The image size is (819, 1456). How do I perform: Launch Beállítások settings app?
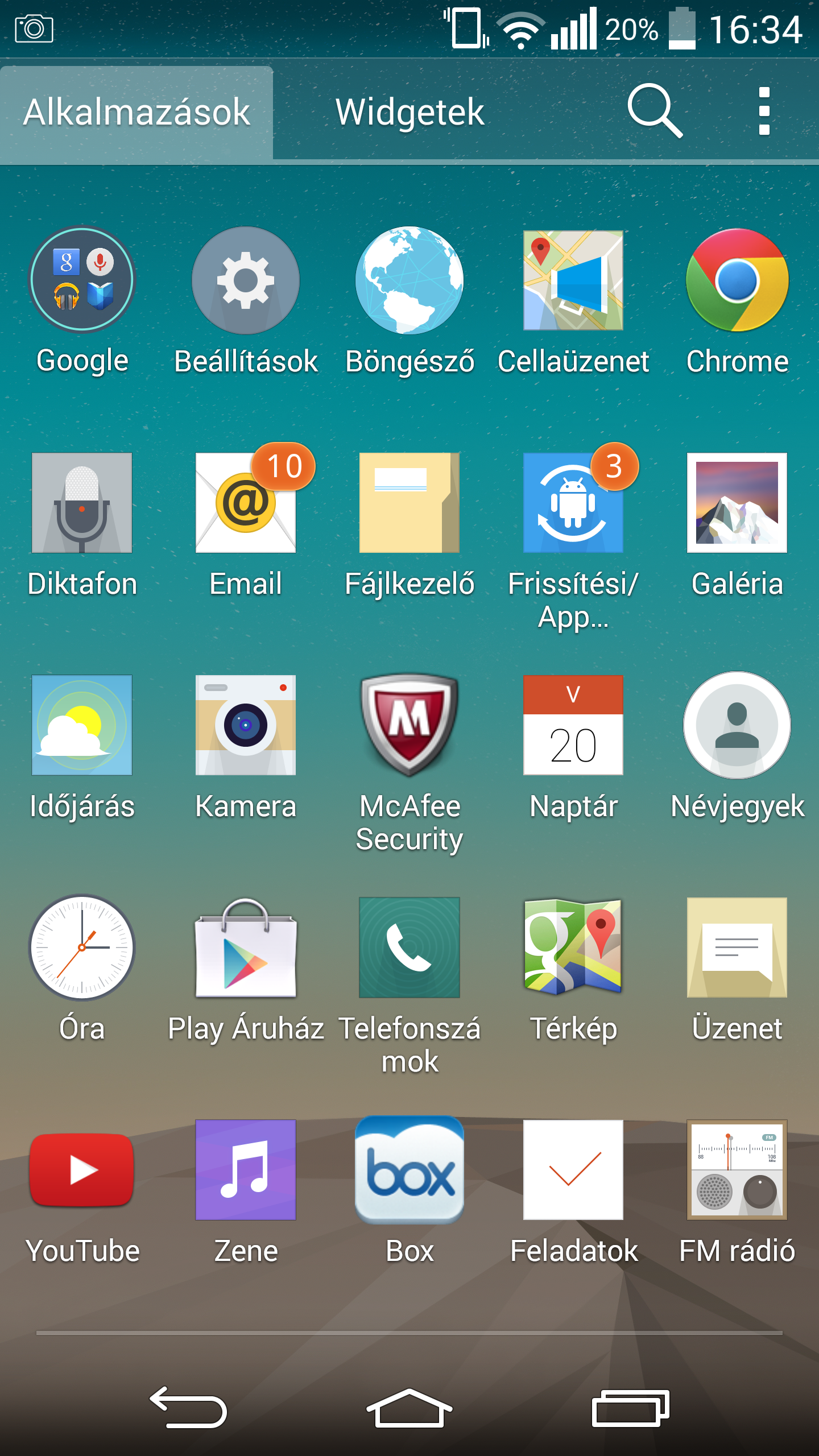246,280
